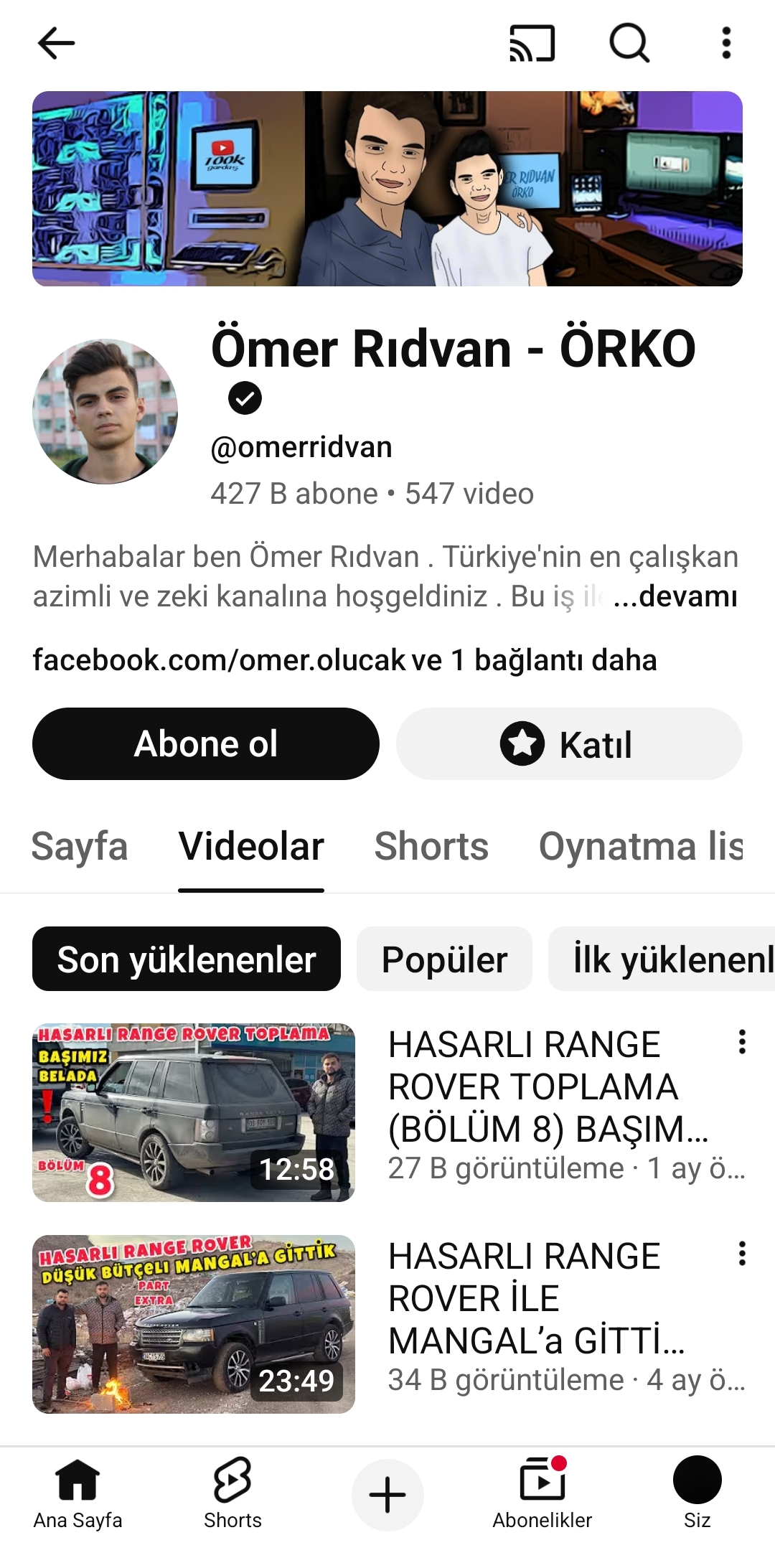Open the channel overflow menu
The image size is (775, 1568).
pyautogui.click(x=726, y=43)
